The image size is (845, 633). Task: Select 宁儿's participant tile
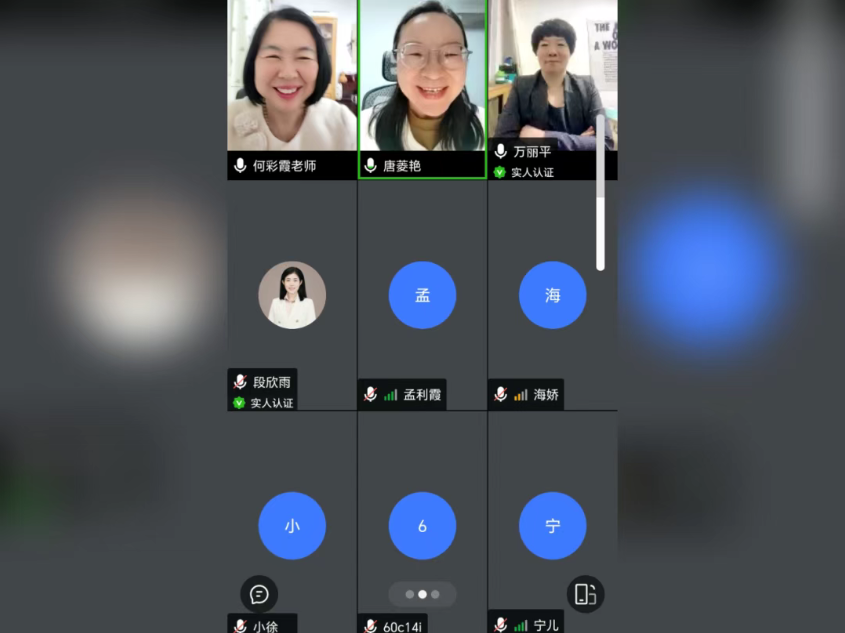point(552,525)
